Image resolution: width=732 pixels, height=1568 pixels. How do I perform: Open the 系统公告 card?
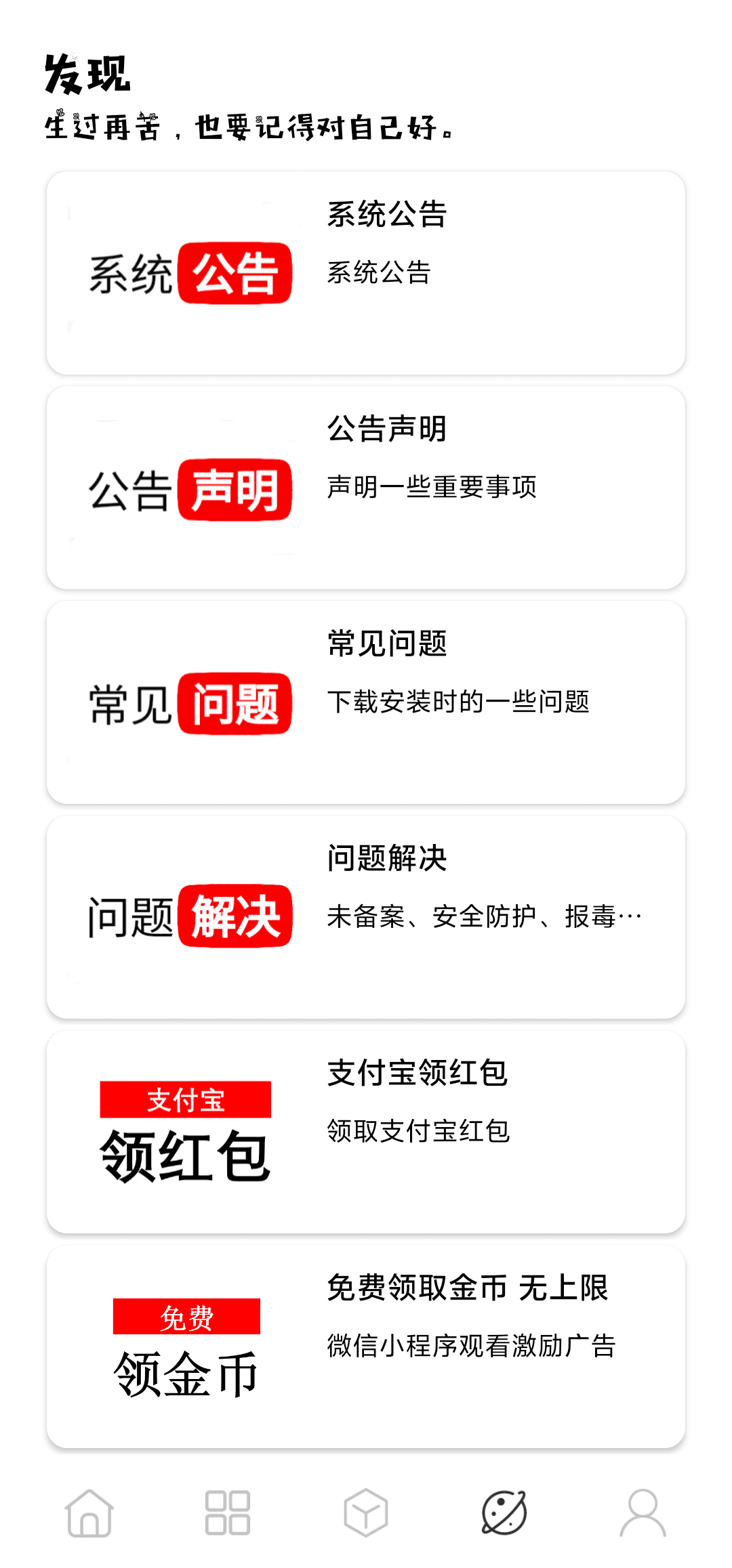(x=366, y=273)
